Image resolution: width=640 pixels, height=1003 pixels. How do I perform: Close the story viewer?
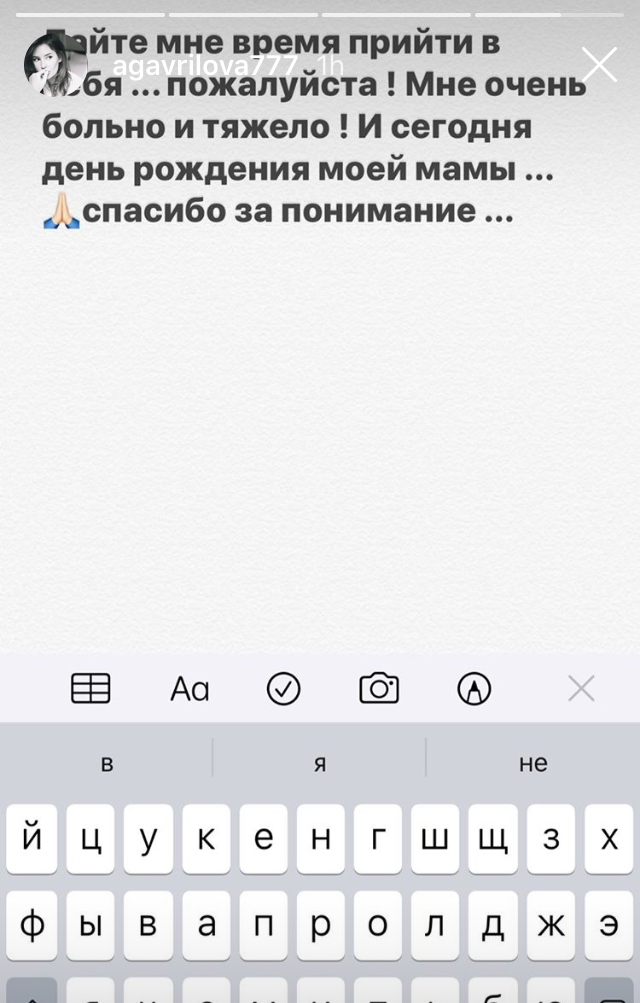(599, 65)
